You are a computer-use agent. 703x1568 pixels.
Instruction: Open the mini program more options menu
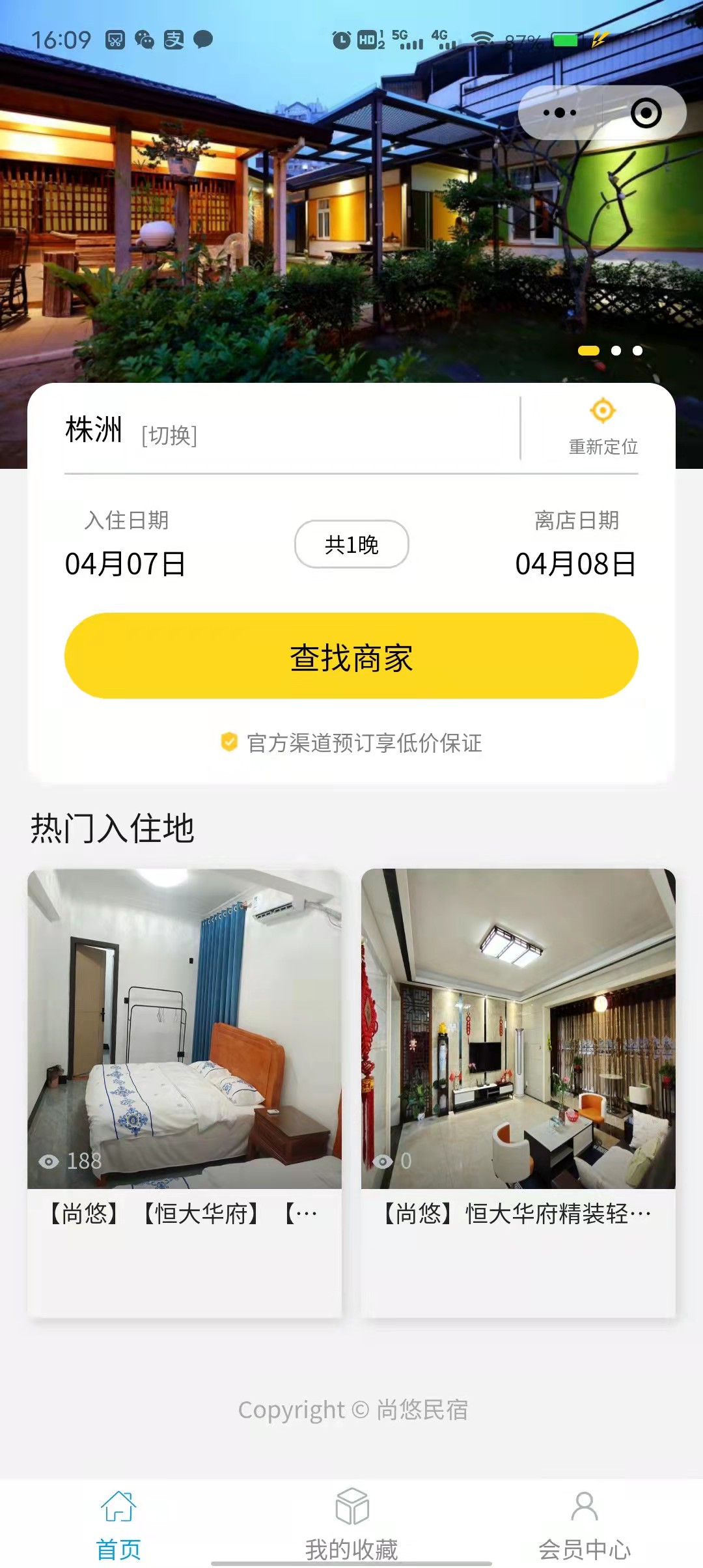pyautogui.click(x=560, y=113)
